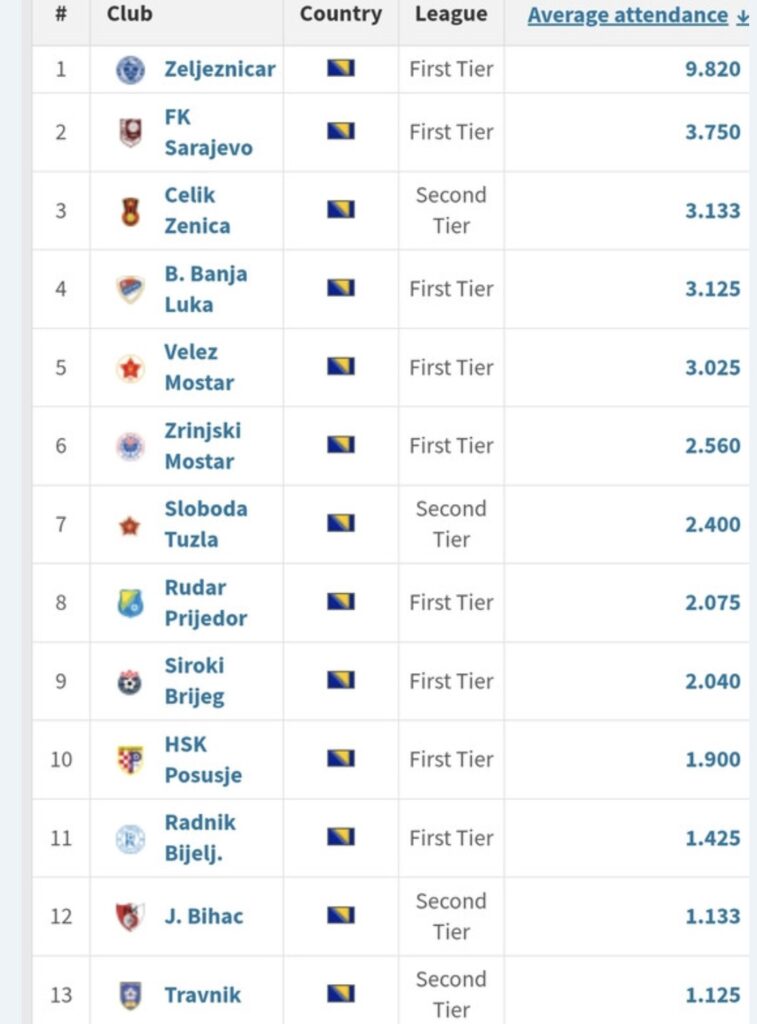Open Zeljeznicar club page
The height and width of the screenshot is (1024, 757).
point(219,69)
